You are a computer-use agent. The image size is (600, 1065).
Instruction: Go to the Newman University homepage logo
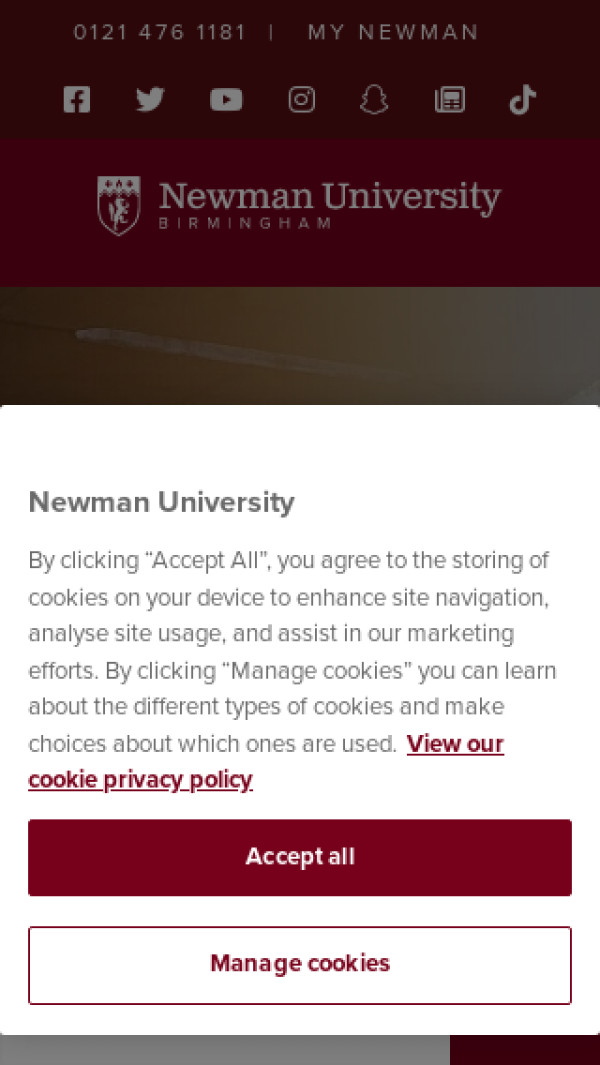click(299, 205)
